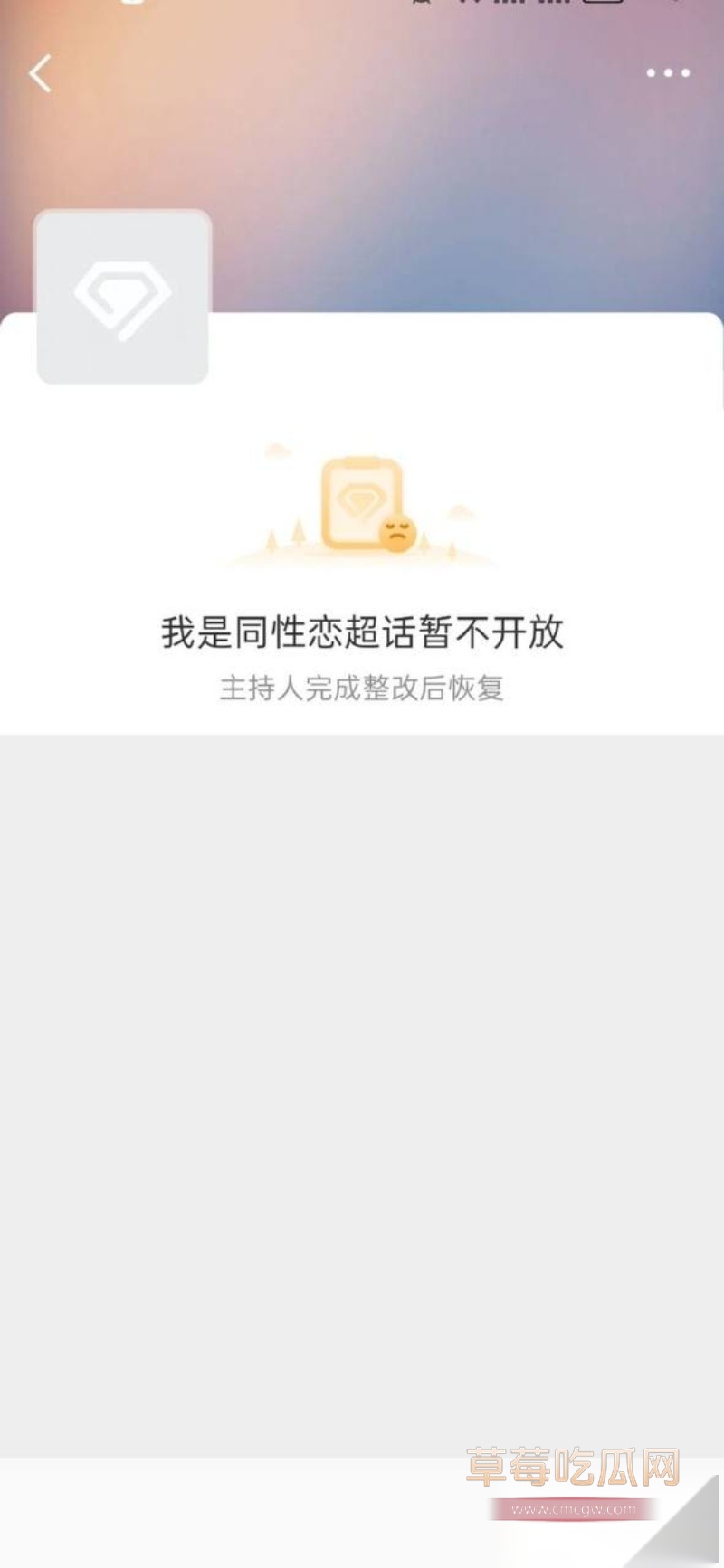Select the 主持人完成整改后恢复 subtitle text
Image resolution: width=724 pixels, height=1568 pixels.
pos(362,688)
